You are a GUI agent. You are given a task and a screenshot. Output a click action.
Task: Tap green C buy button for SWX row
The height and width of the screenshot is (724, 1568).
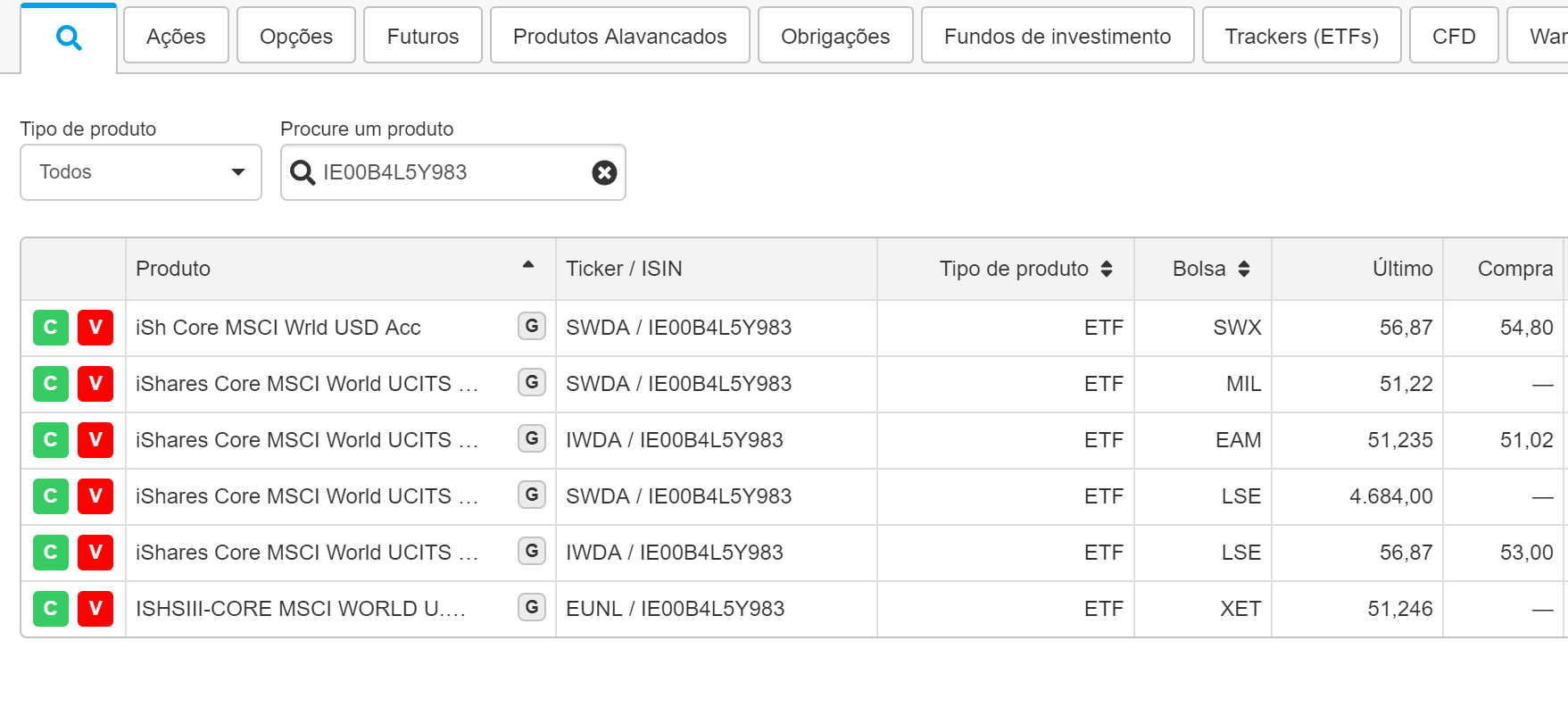click(x=51, y=328)
